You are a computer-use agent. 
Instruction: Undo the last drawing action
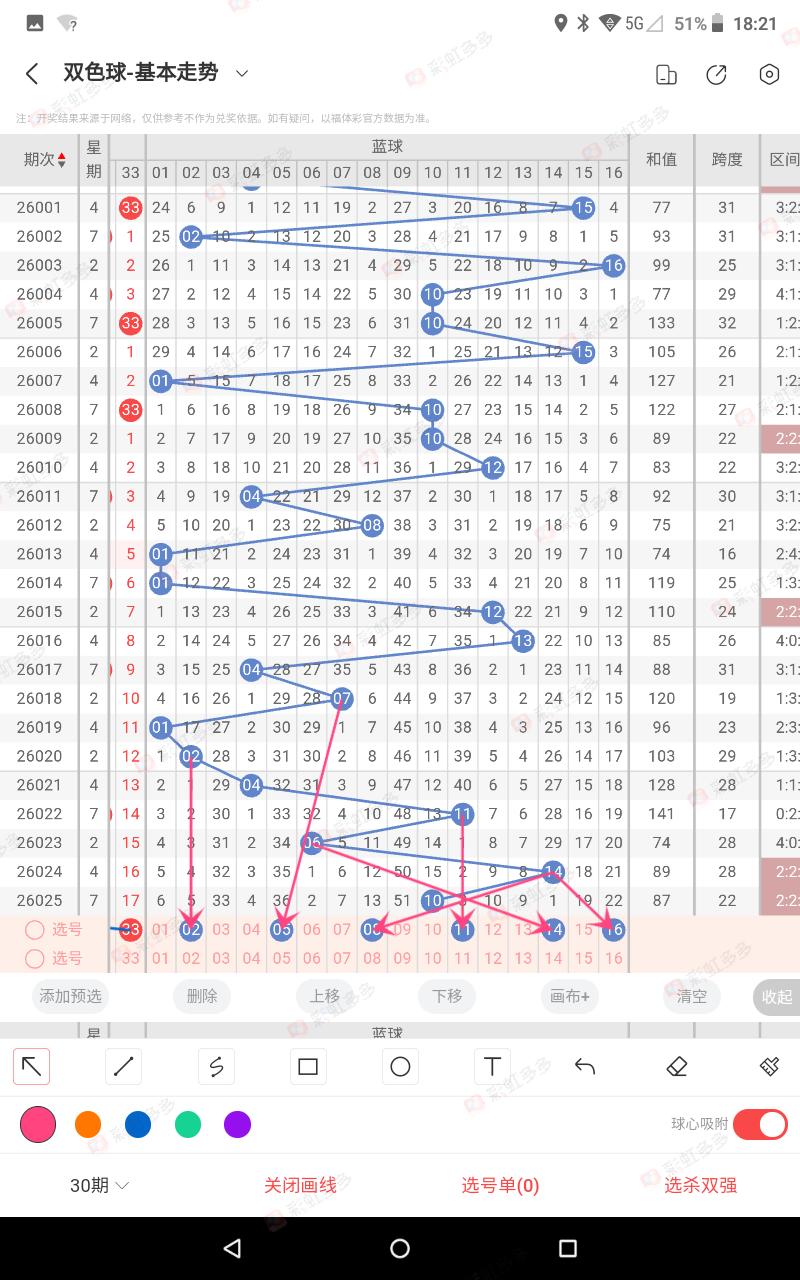coord(585,1067)
